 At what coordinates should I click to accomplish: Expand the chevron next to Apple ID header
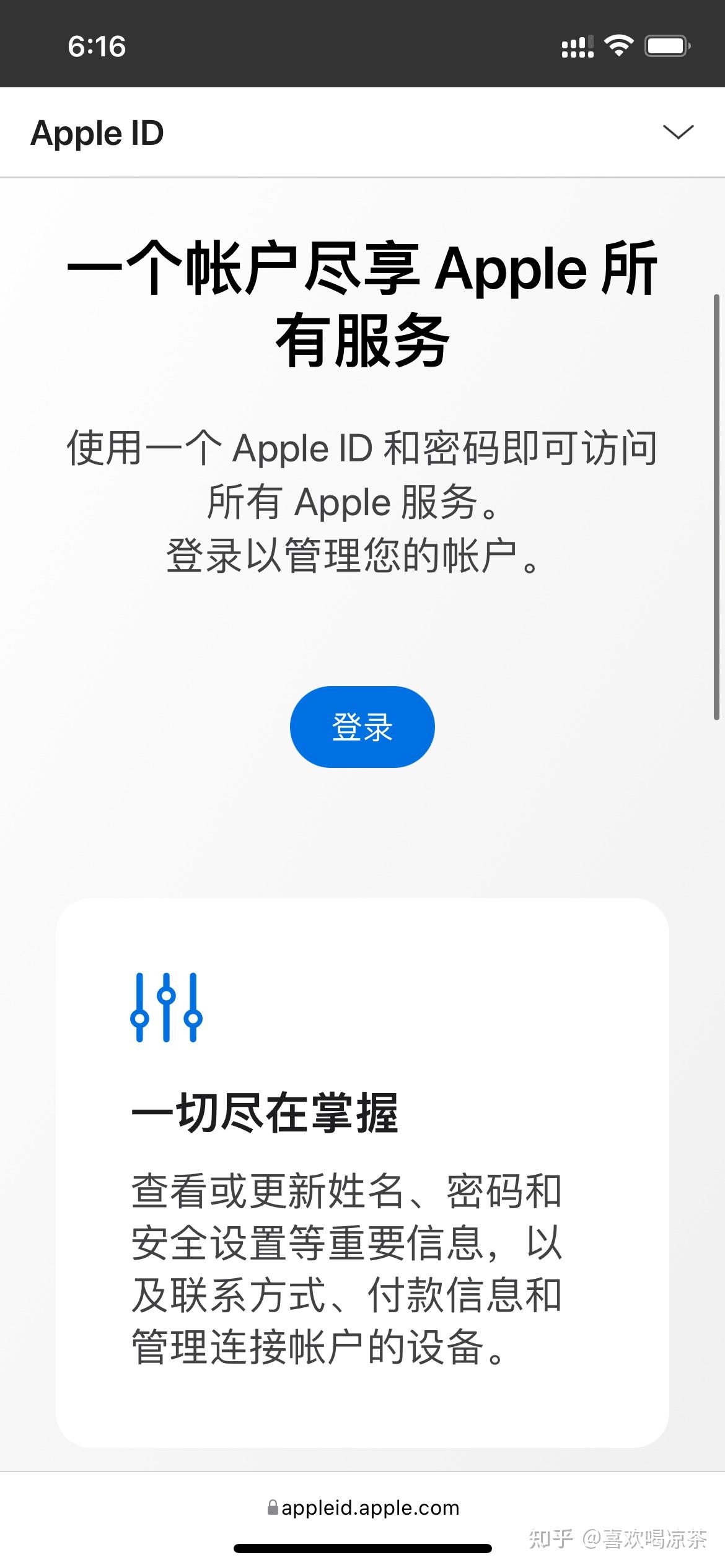coord(677,131)
